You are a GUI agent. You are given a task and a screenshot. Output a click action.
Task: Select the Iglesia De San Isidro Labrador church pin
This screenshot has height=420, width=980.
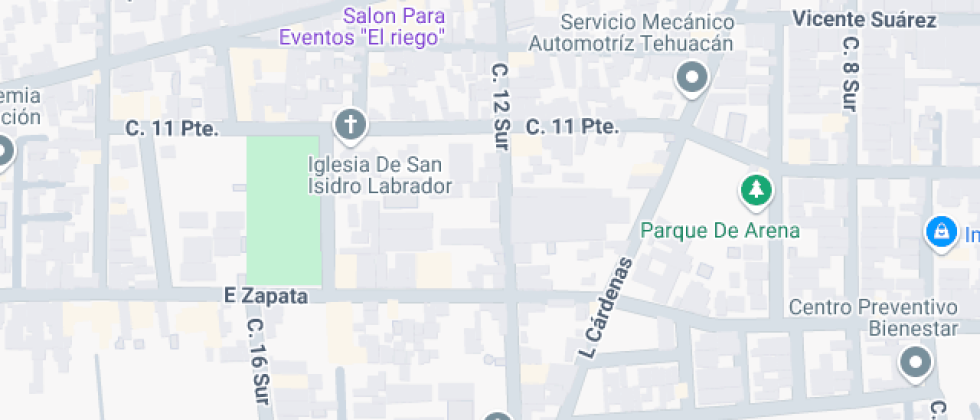click(x=350, y=125)
